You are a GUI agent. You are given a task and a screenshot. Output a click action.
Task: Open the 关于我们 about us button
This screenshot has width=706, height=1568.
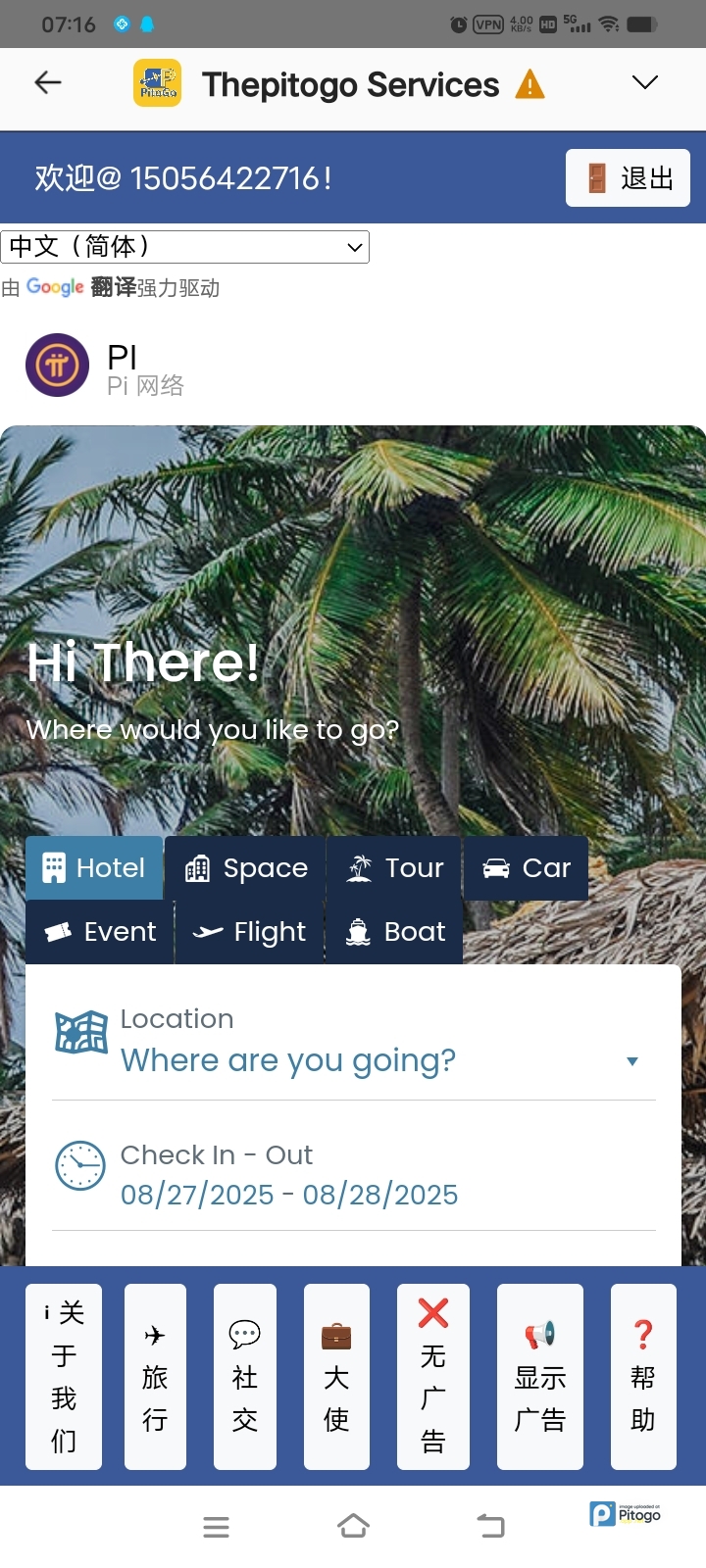pos(64,1376)
